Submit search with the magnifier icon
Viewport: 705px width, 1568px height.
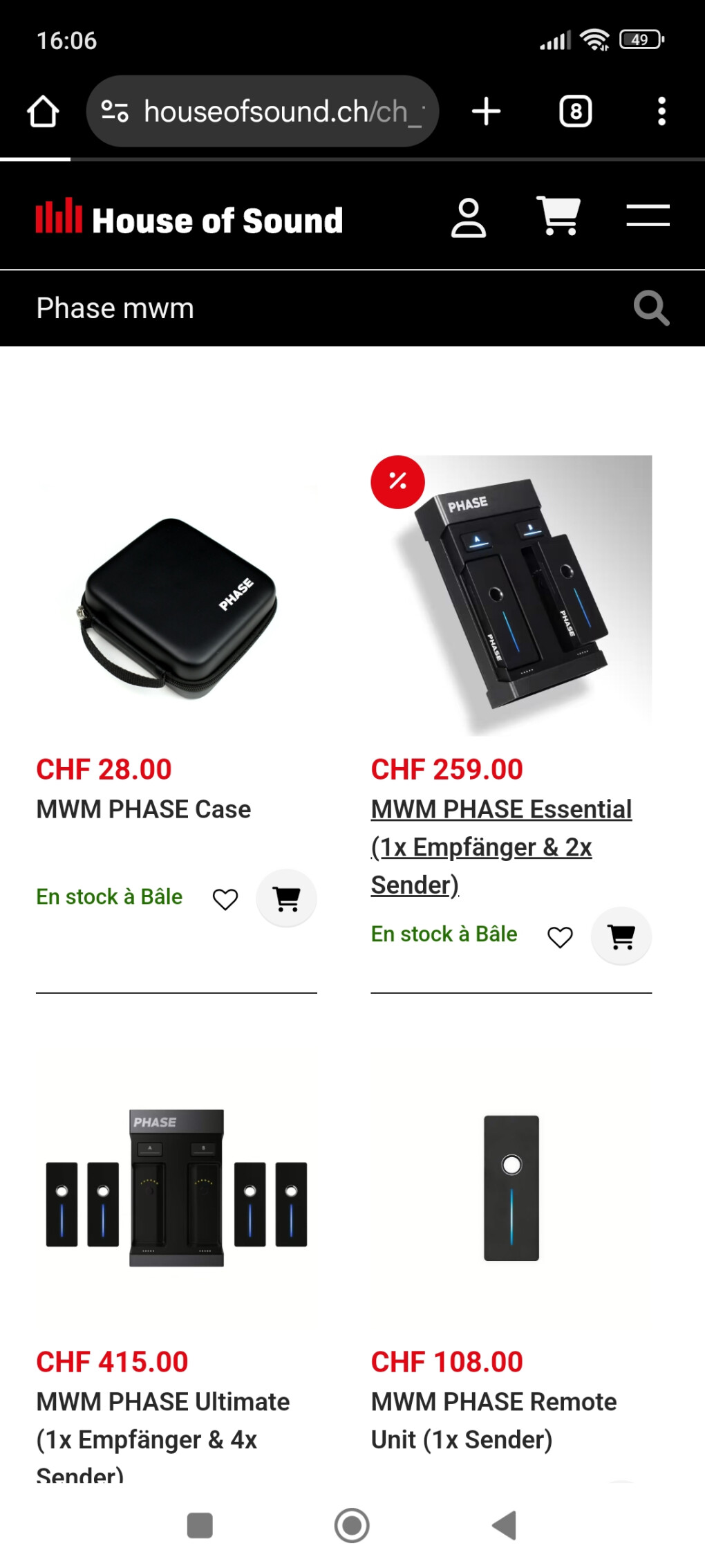[651, 308]
